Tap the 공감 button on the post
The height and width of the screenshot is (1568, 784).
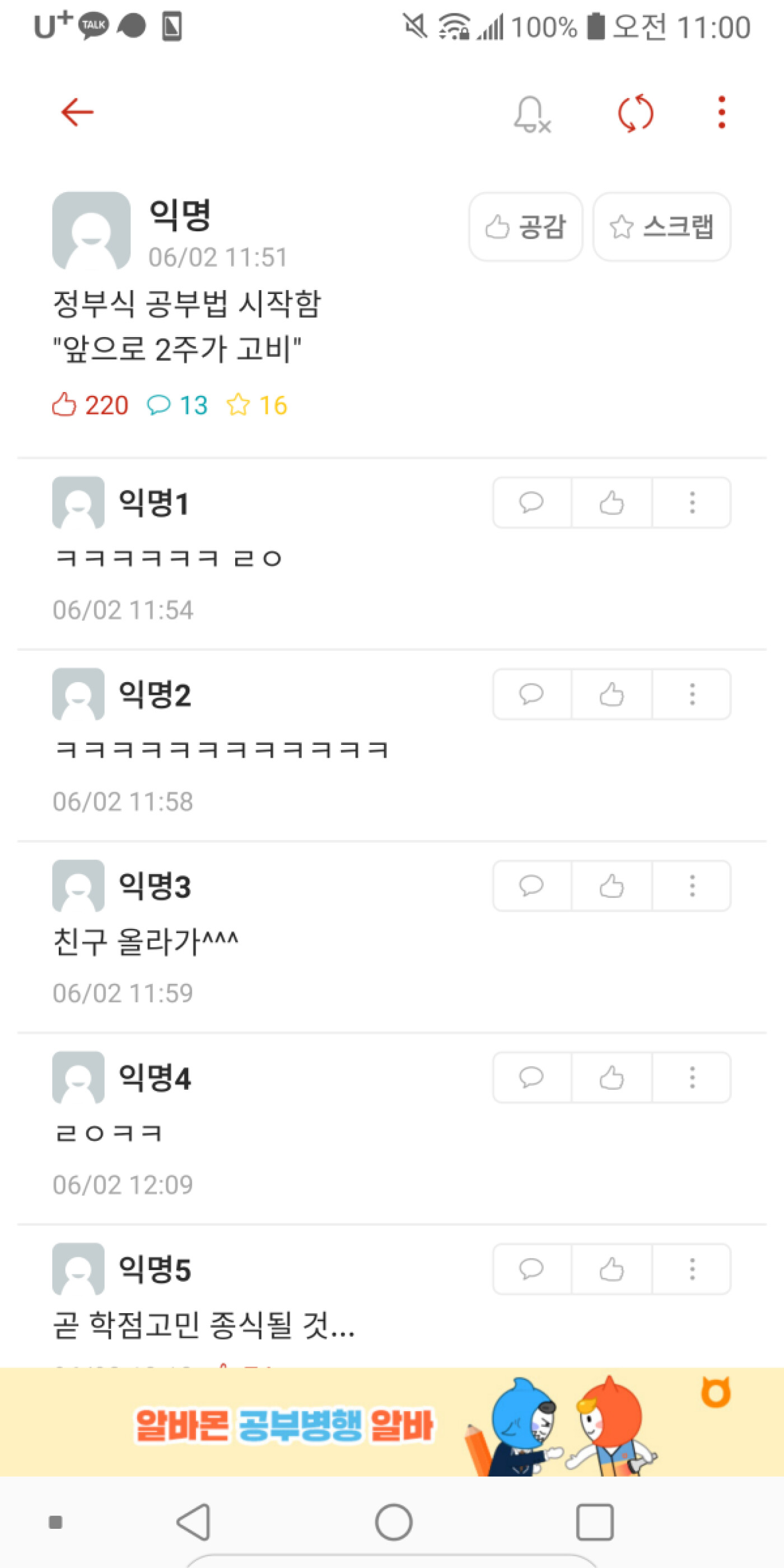tap(525, 226)
